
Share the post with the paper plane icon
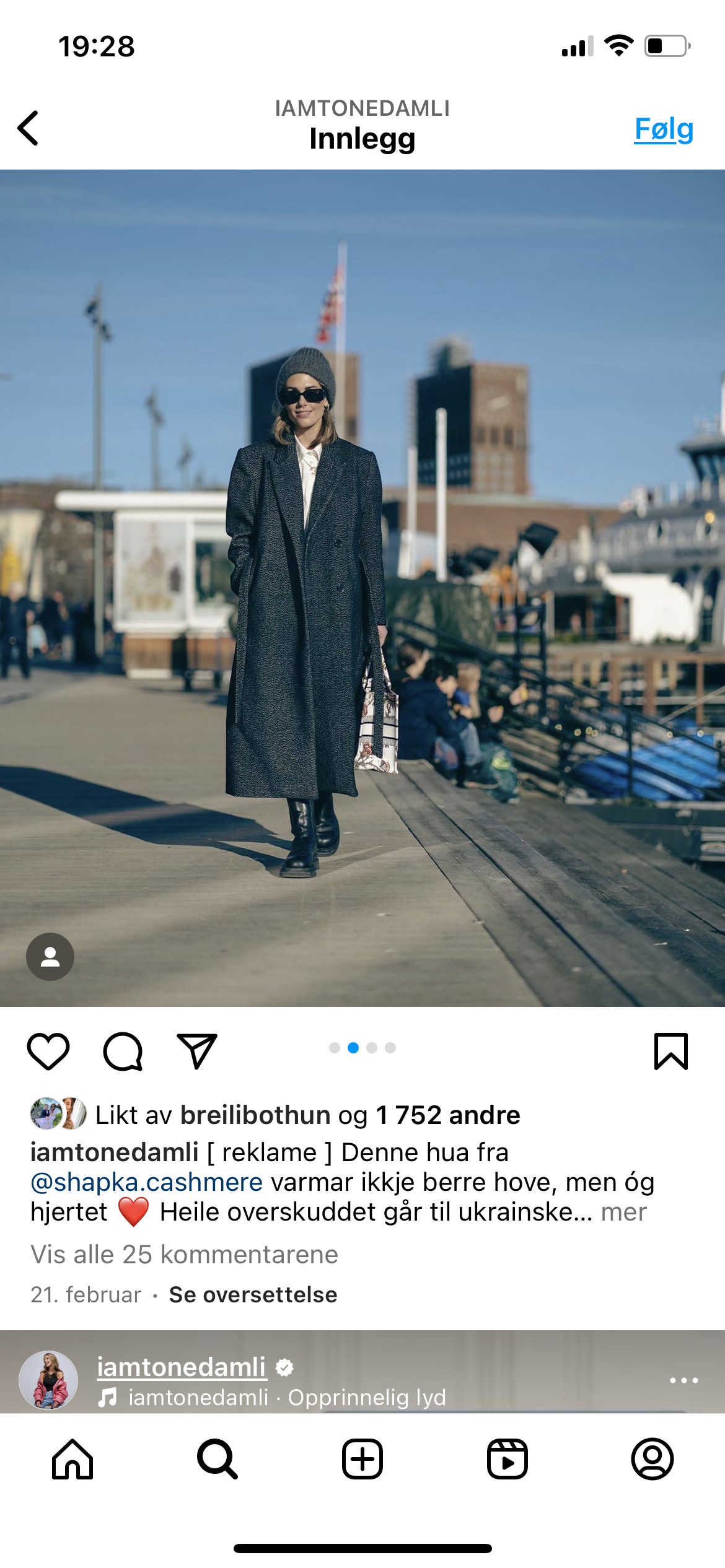[197, 1051]
